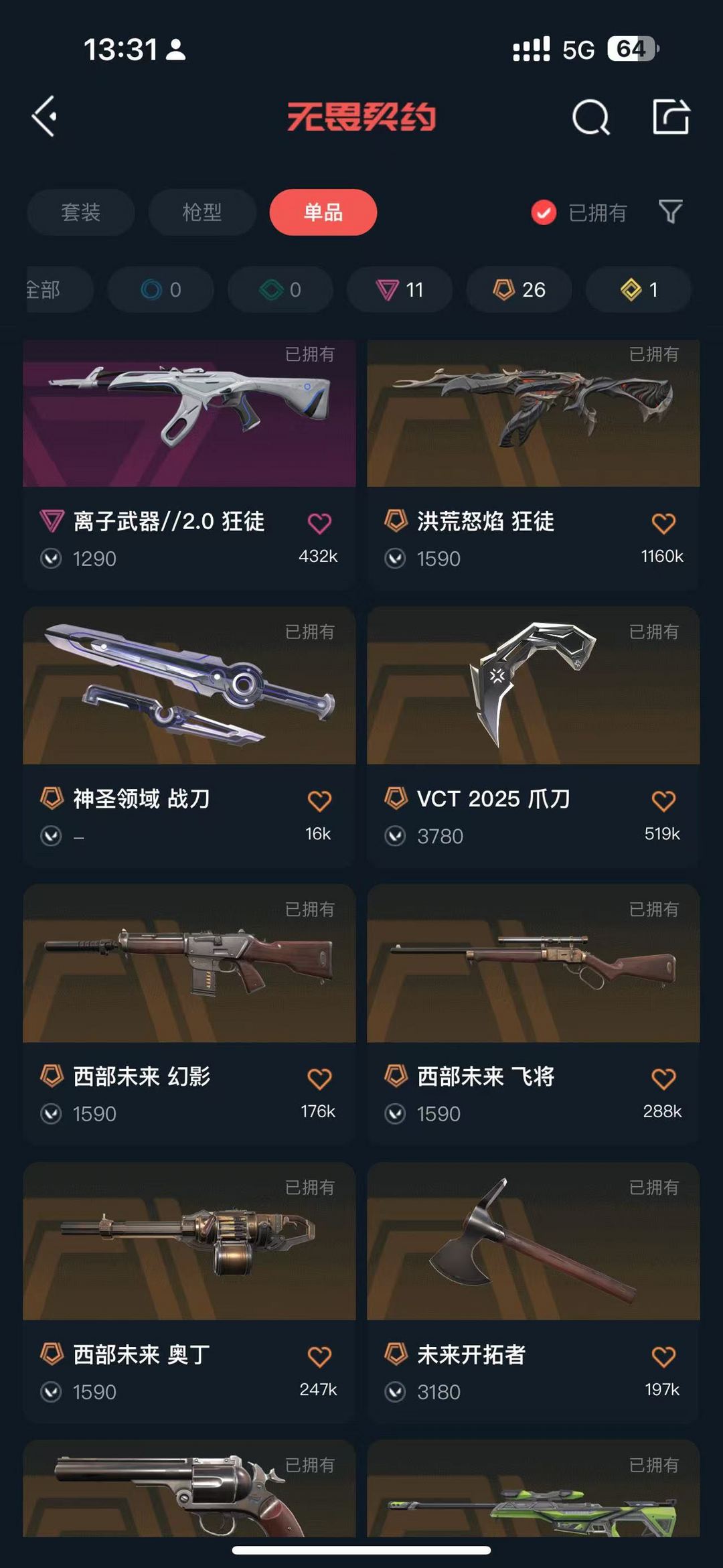Like the 洪荒怒焰 狂徒 skin
Screen dimensions: 723x1568
pyautogui.click(x=663, y=523)
